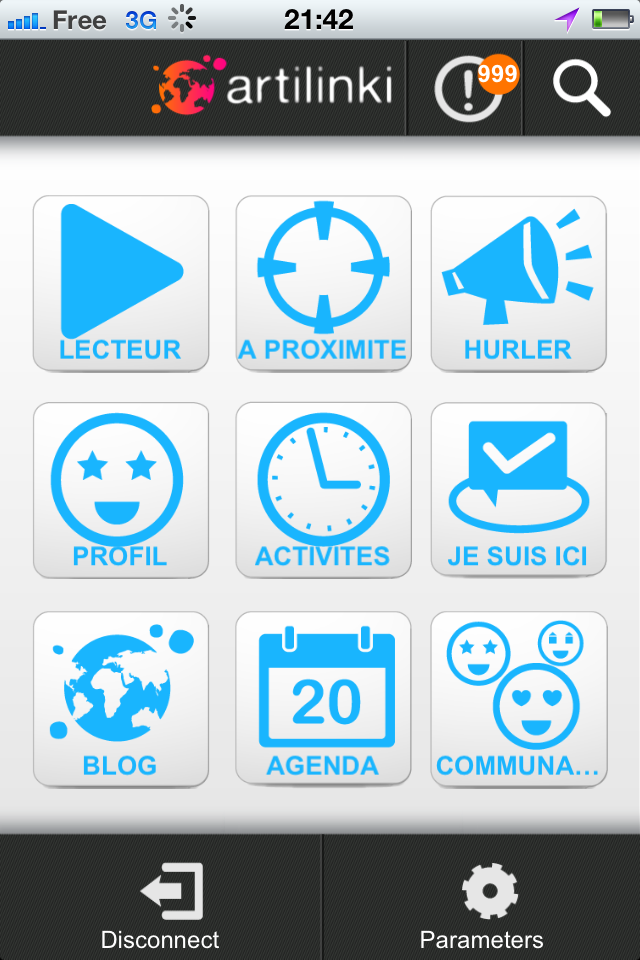The height and width of the screenshot is (960, 640).
Task: Go to the Communauté tile
Action: click(x=518, y=699)
